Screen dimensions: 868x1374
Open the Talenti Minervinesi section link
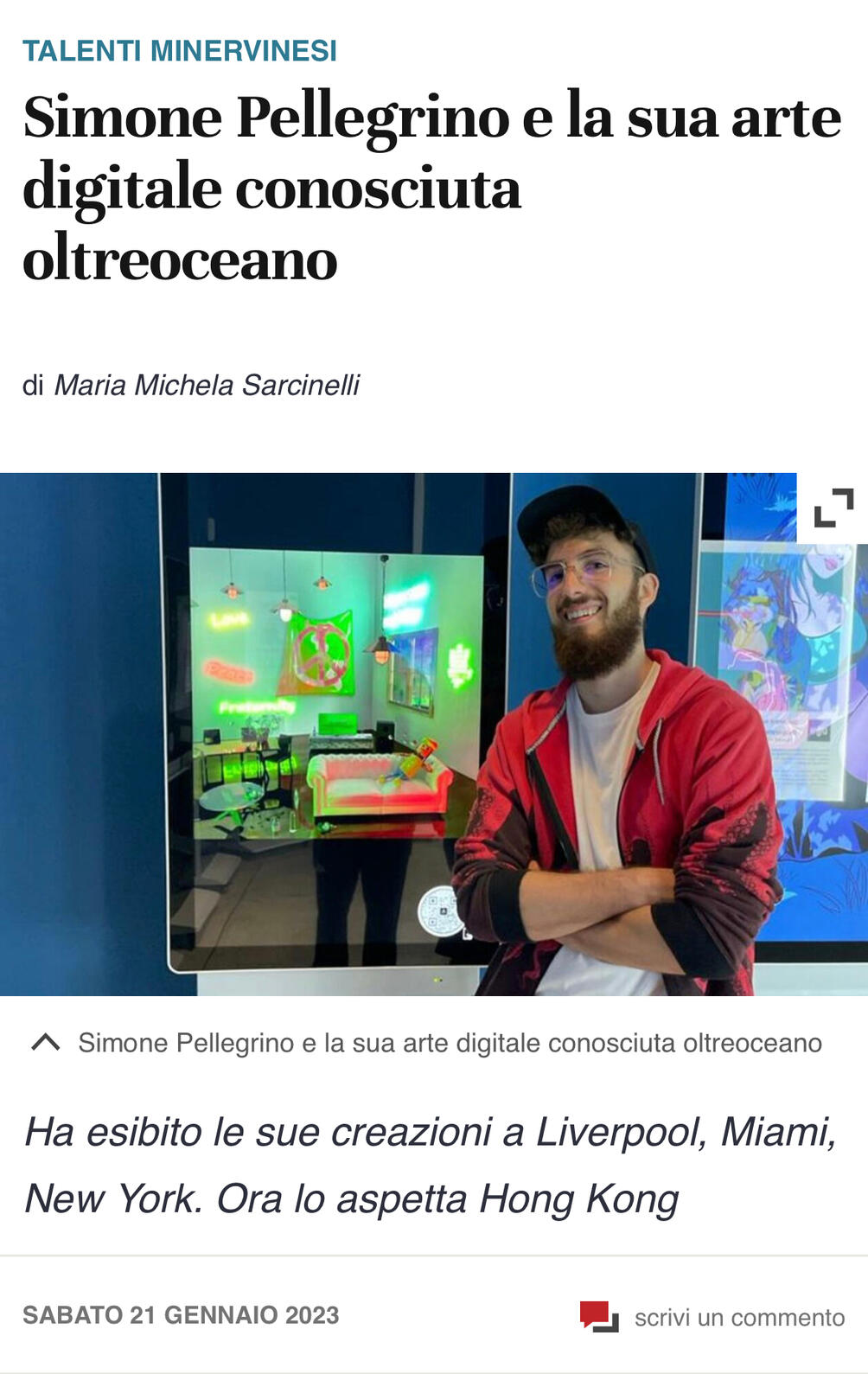point(180,51)
